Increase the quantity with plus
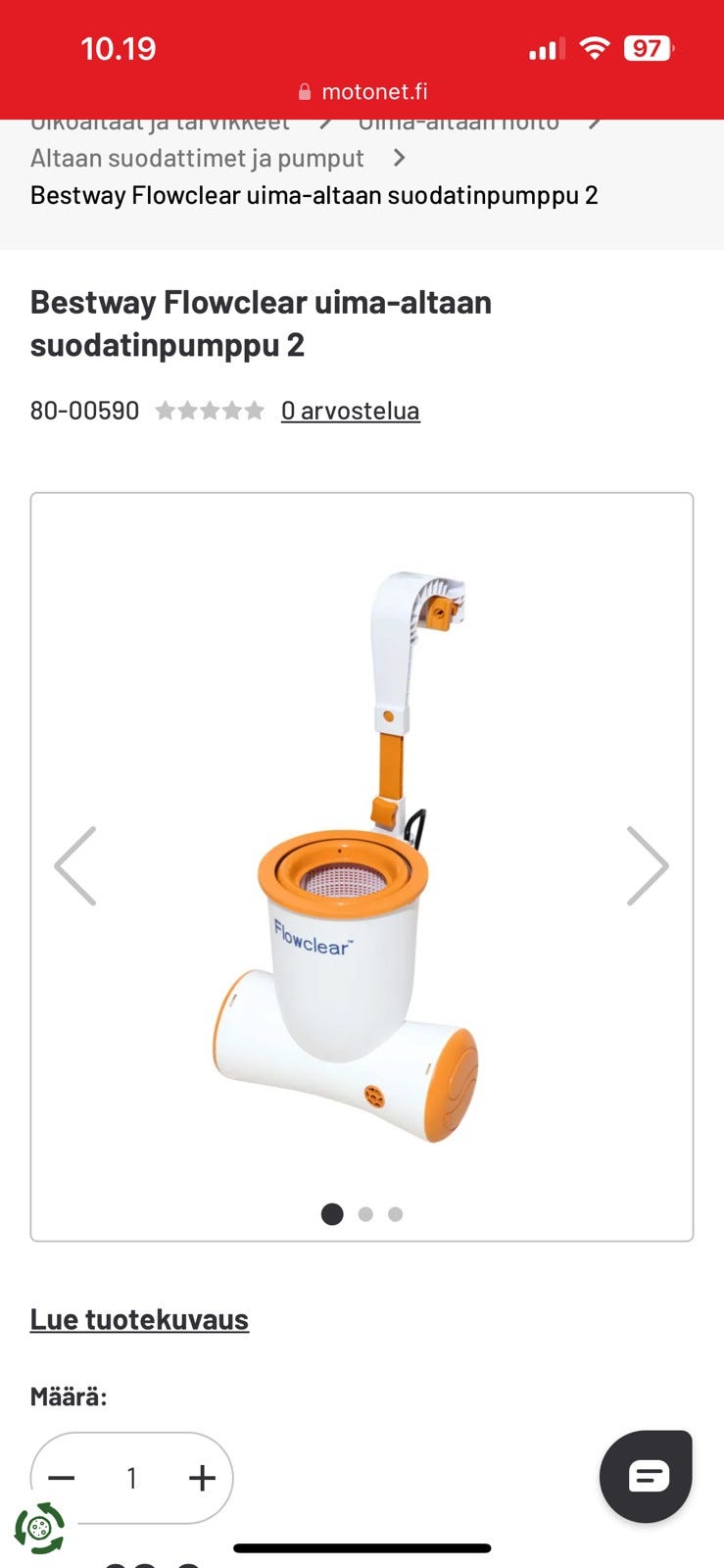This screenshot has height=1568, width=724. (x=202, y=1478)
